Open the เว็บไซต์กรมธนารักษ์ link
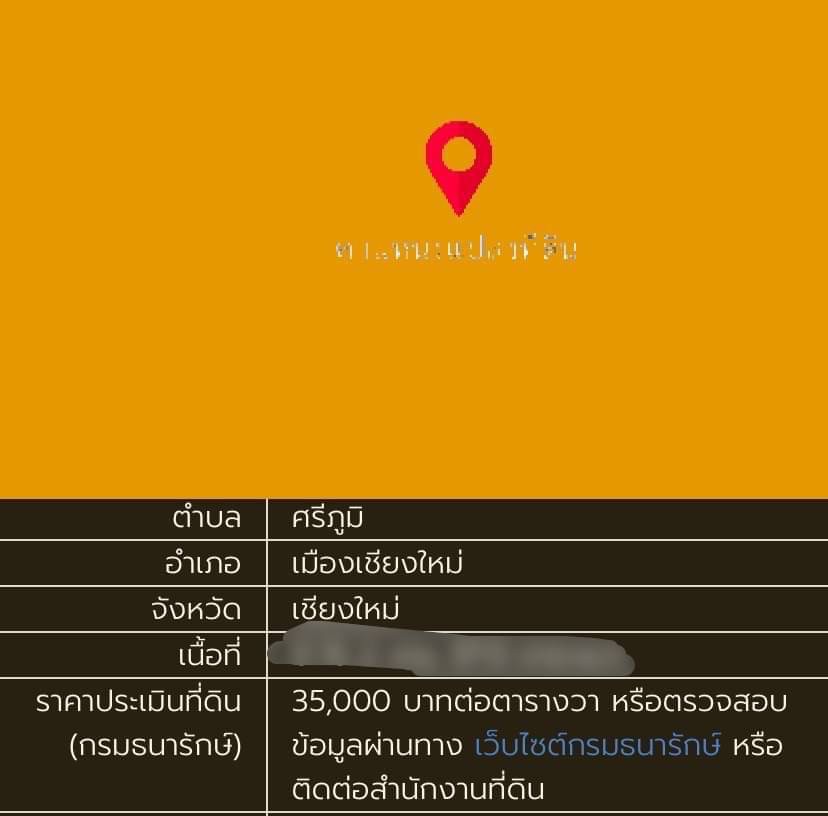 (x=597, y=746)
